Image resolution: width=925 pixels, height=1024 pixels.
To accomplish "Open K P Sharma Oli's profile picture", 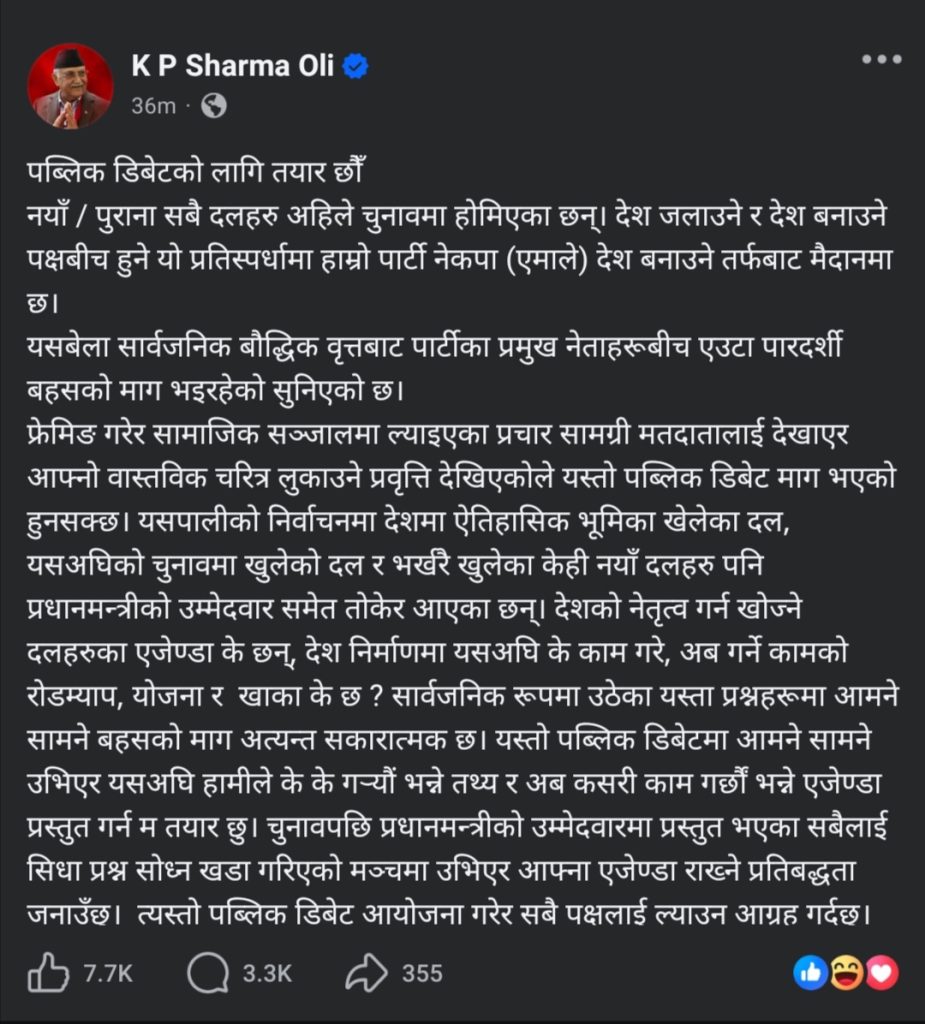I will point(70,86).
